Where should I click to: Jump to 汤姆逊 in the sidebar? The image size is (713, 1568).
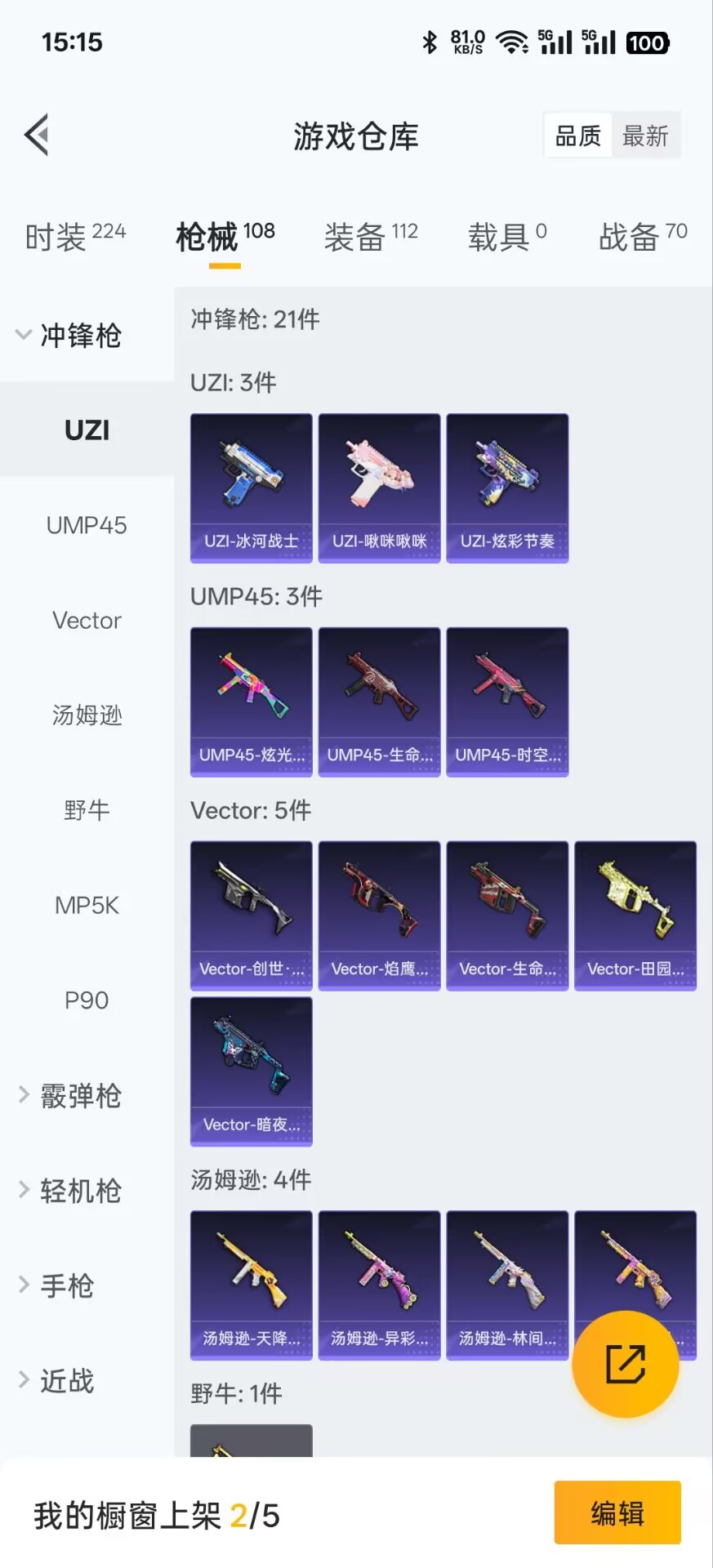click(87, 715)
